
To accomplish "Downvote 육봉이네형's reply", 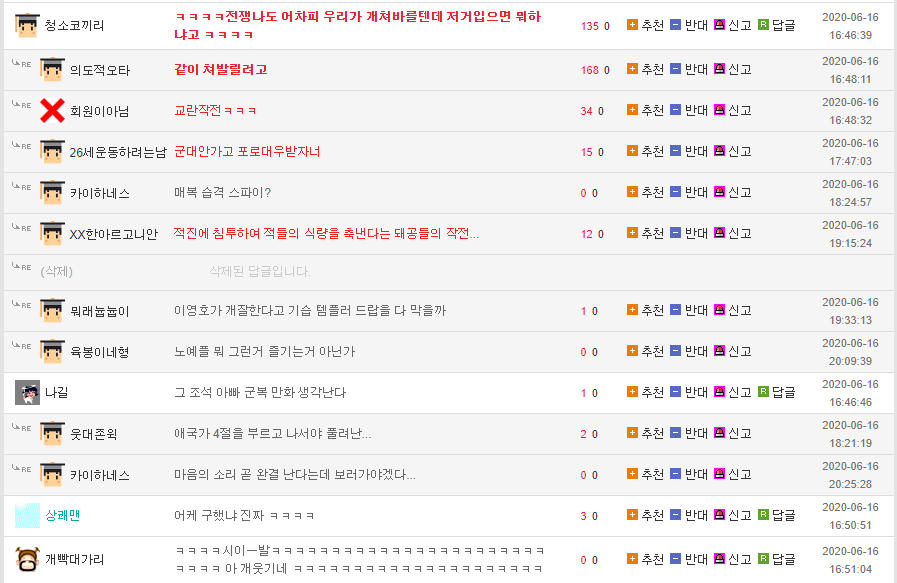I will tap(688, 351).
